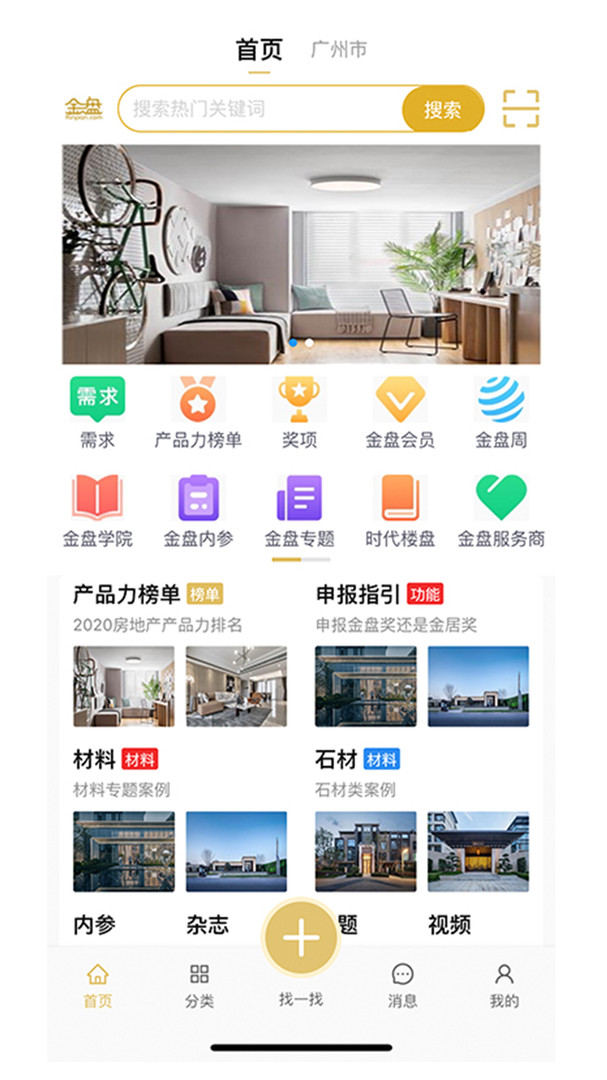
Task: Open the living room banner image
Action: point(301,254)
